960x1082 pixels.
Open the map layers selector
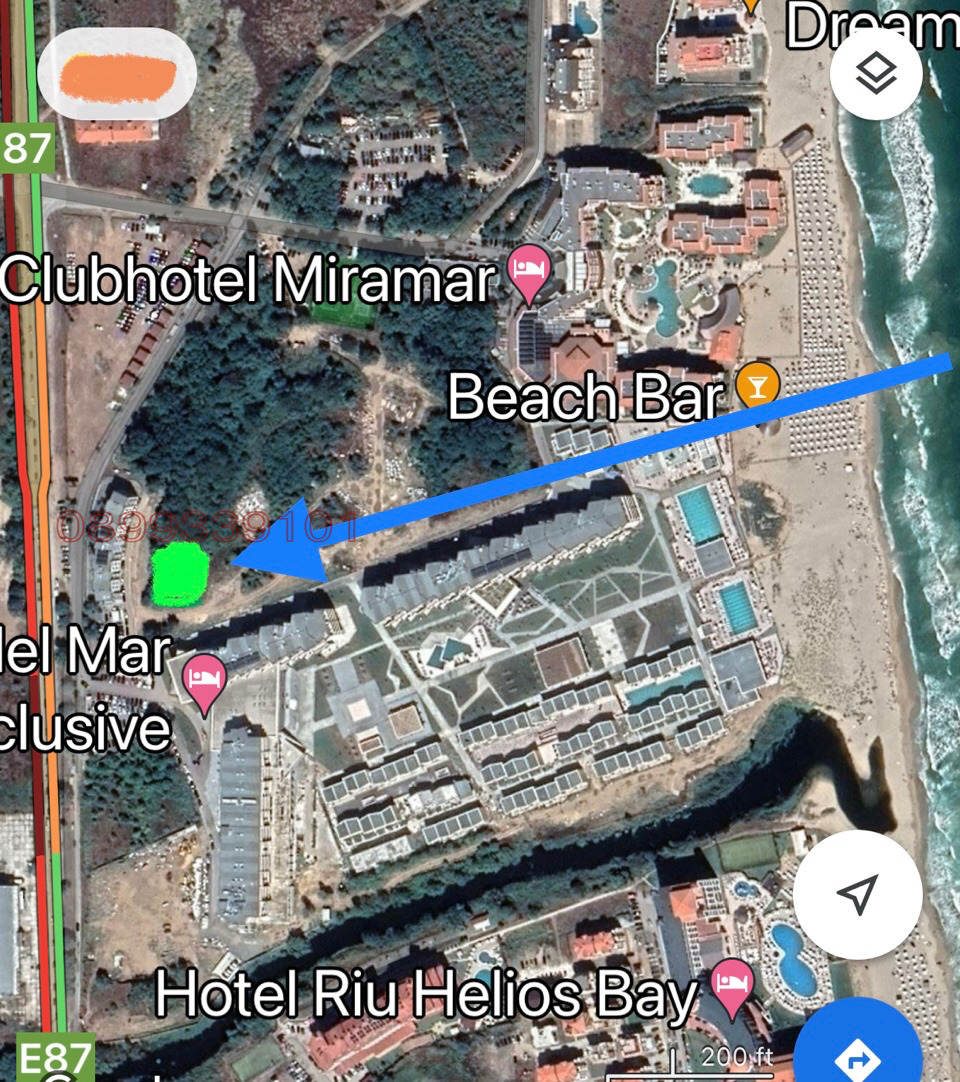coord(876,74)
